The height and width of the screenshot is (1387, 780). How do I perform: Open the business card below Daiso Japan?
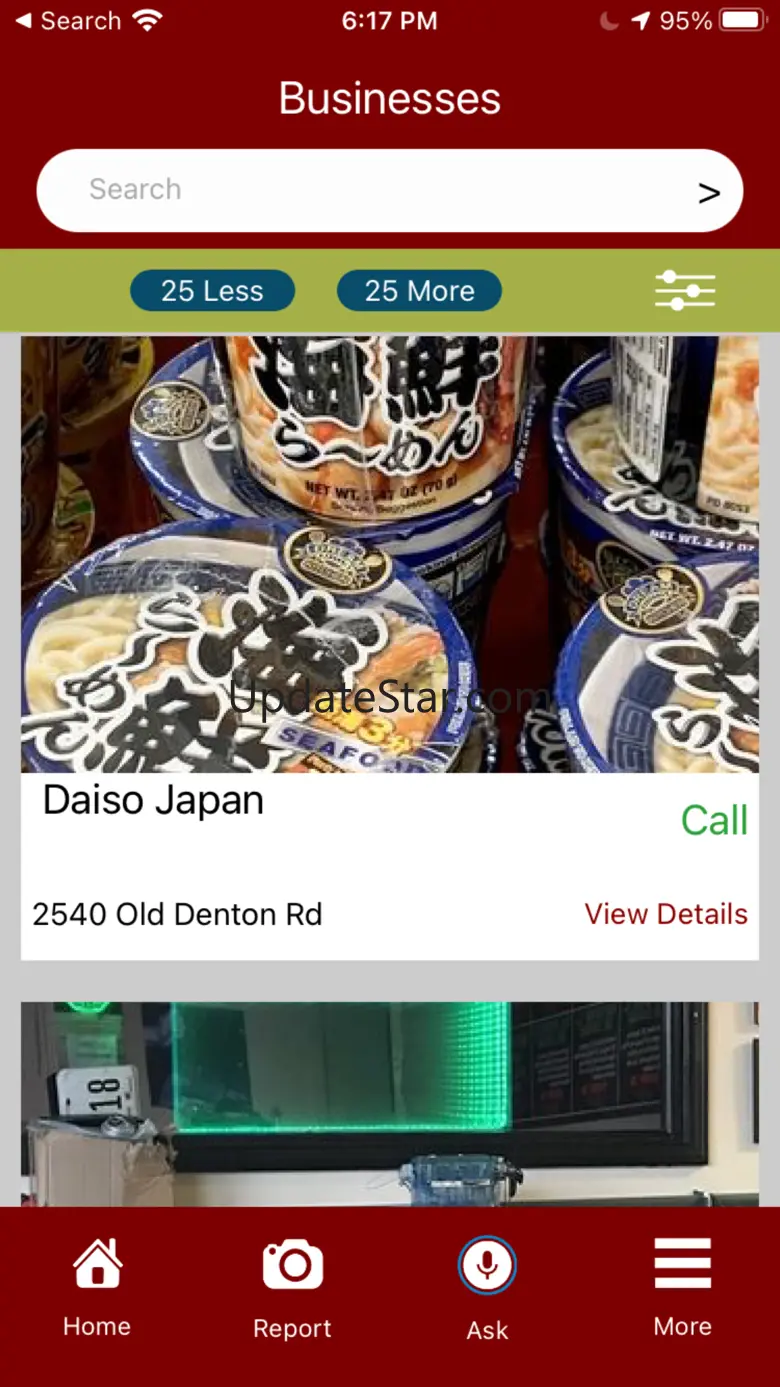coord(390,1104)
